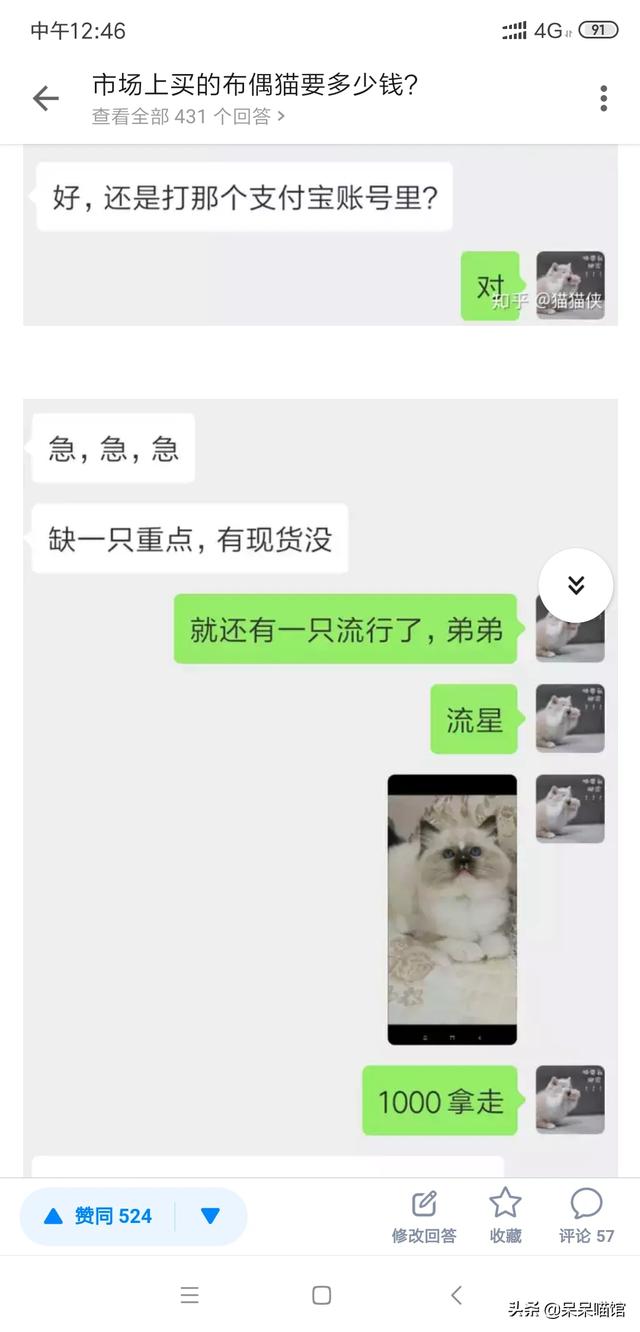Save answer with 收藏 star
The width and height of the screenshot is (640, 1332).
click(x=505, y=1216)
